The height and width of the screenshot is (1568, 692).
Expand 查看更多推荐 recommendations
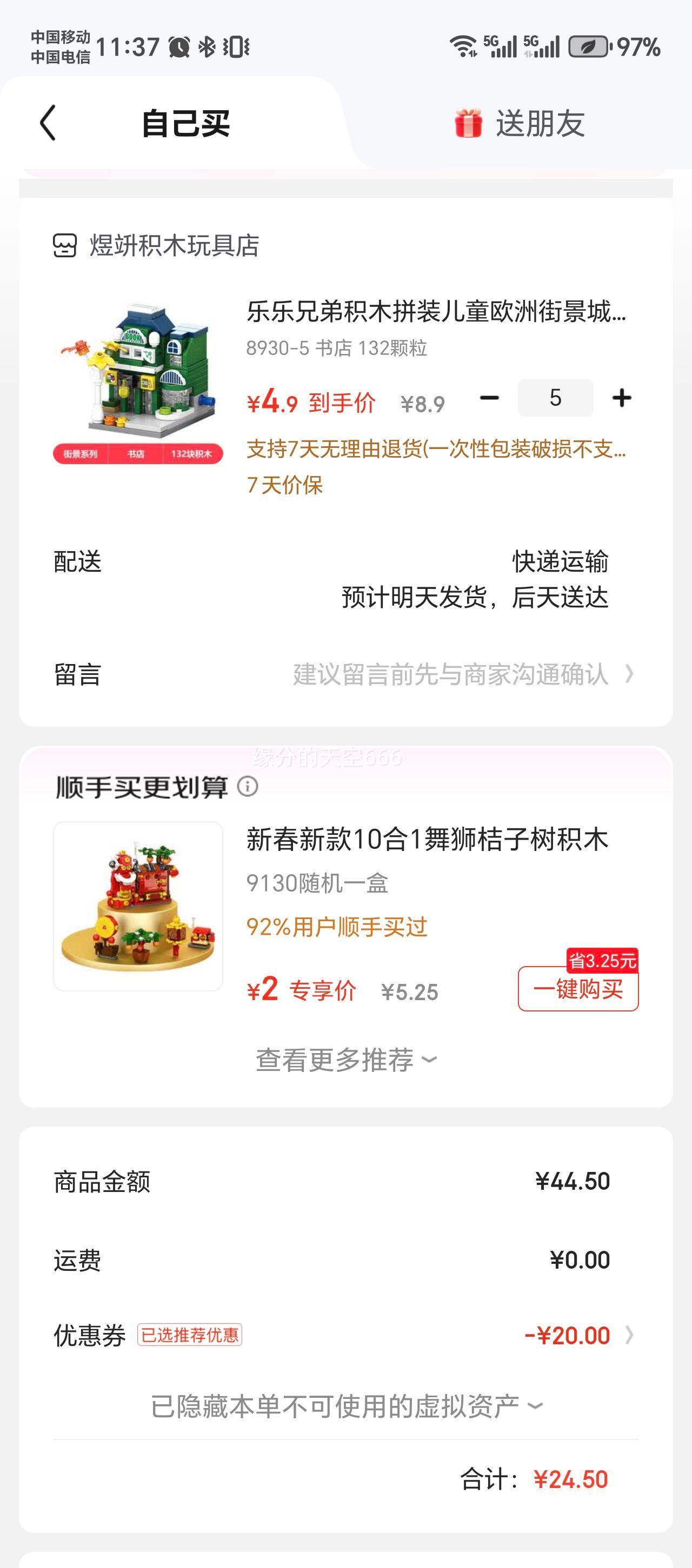pyautogui.click(x=345, y=1060)
